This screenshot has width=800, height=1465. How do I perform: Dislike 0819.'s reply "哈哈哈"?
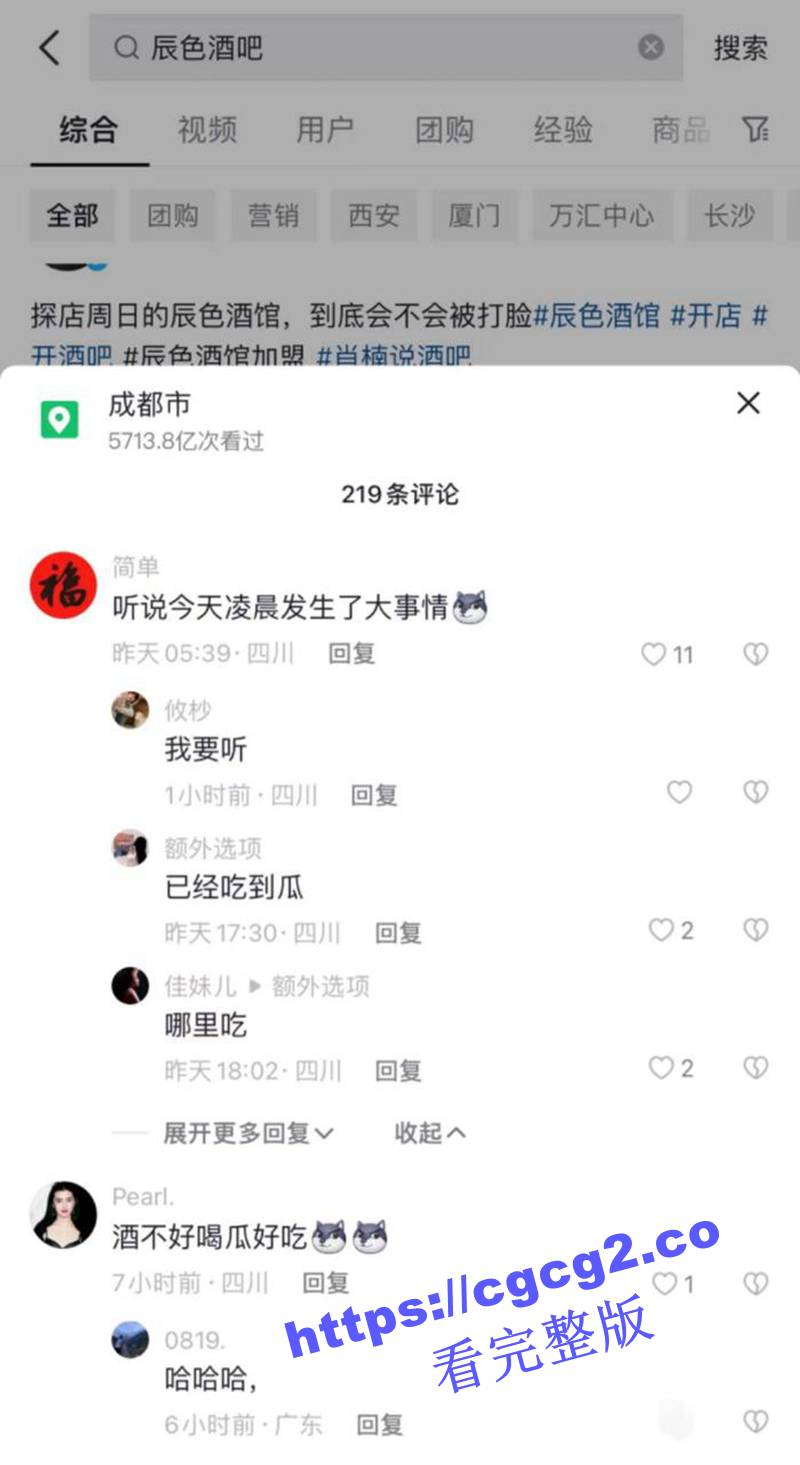755,1421
